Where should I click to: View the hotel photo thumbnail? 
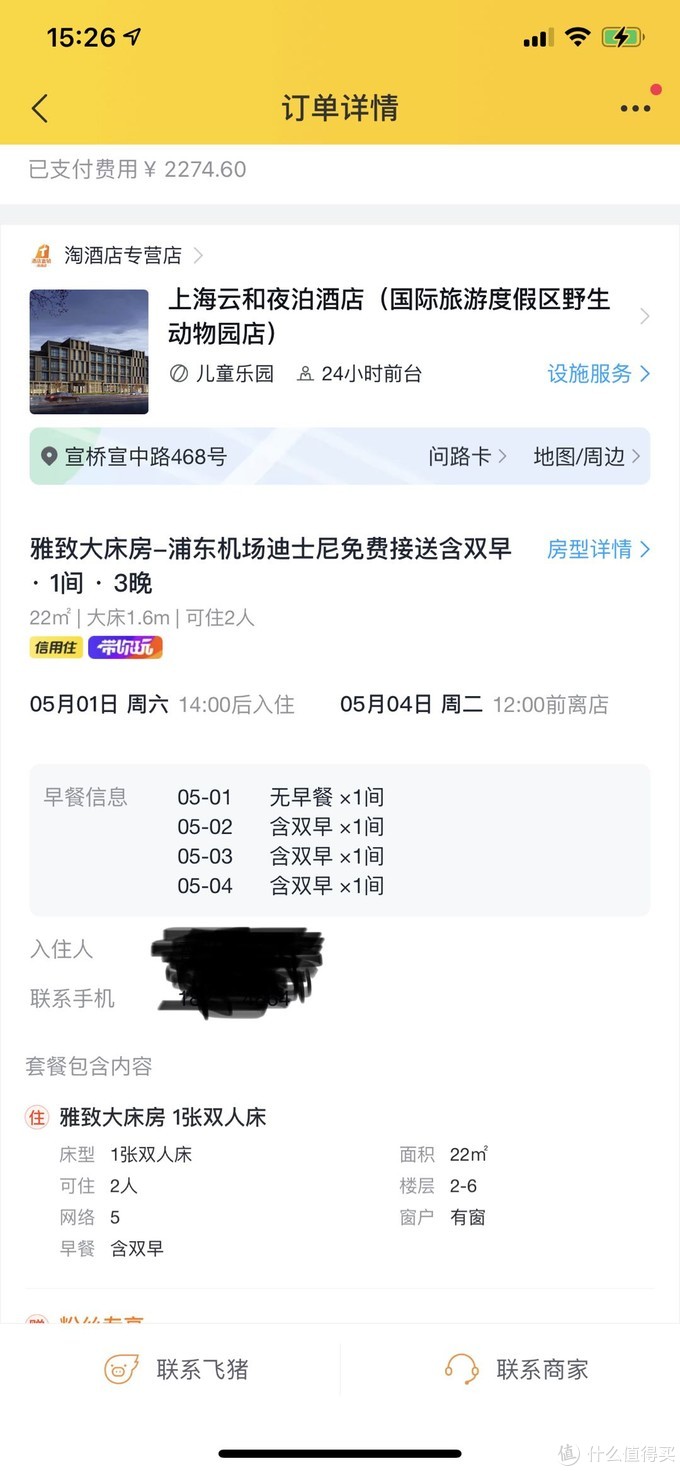click(x=89, y=351)
